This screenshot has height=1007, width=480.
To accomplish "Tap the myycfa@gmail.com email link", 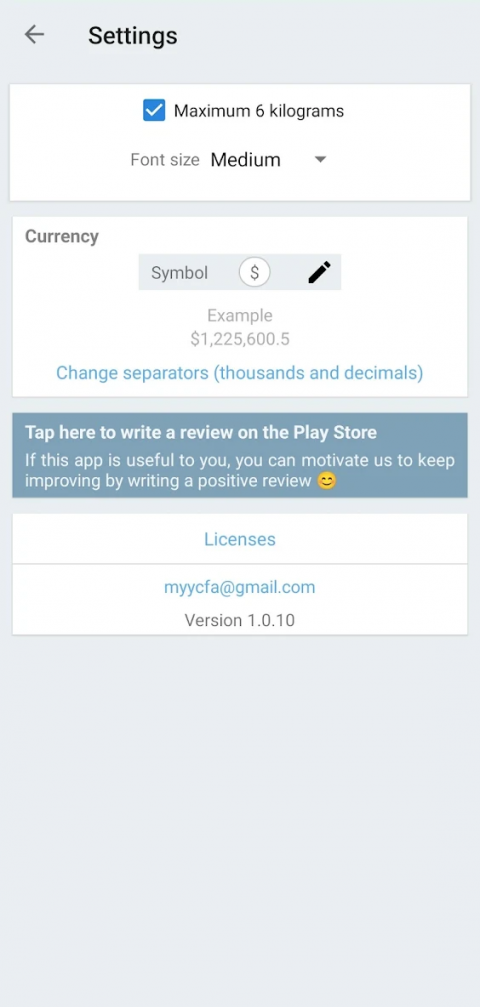I will pos(240,587).
